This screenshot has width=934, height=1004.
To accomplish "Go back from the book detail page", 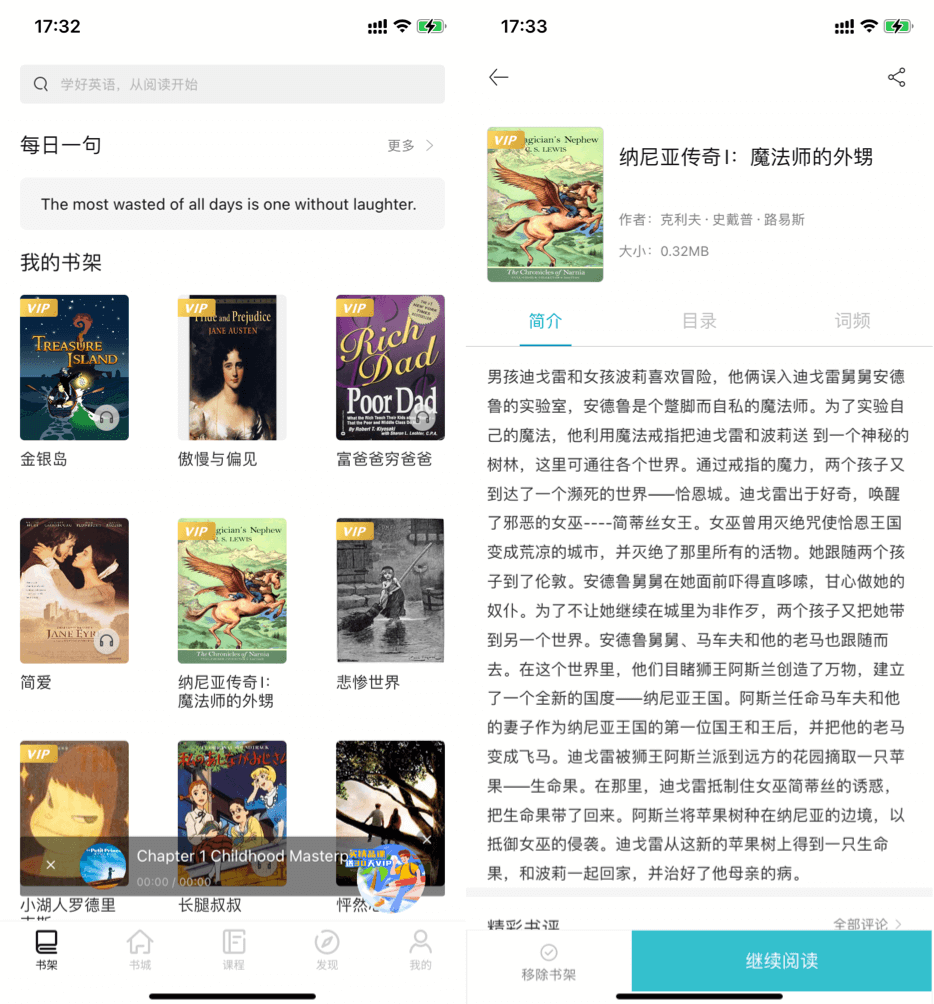I will point(498,78).
